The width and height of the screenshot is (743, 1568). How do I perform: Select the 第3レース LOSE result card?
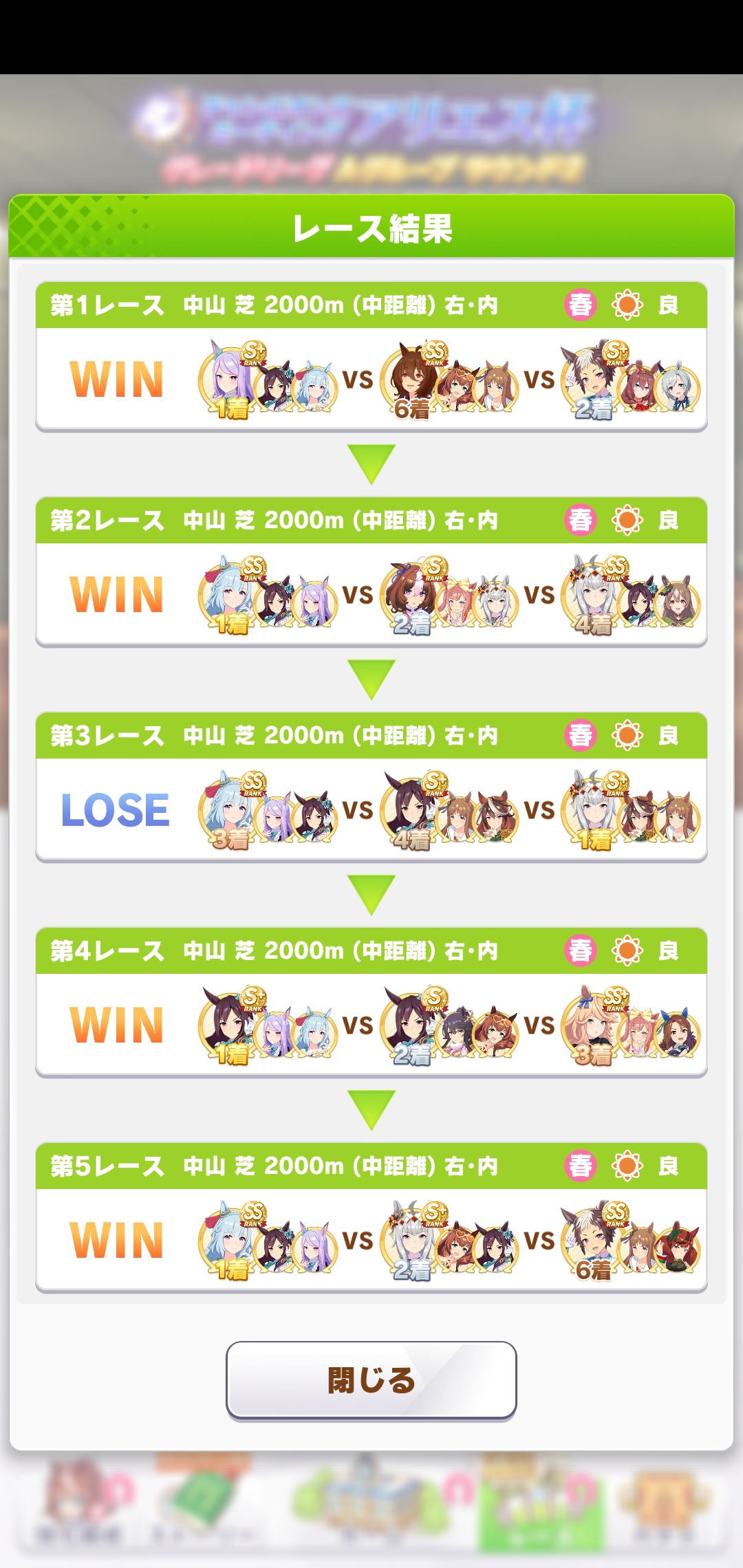(371, 787)
